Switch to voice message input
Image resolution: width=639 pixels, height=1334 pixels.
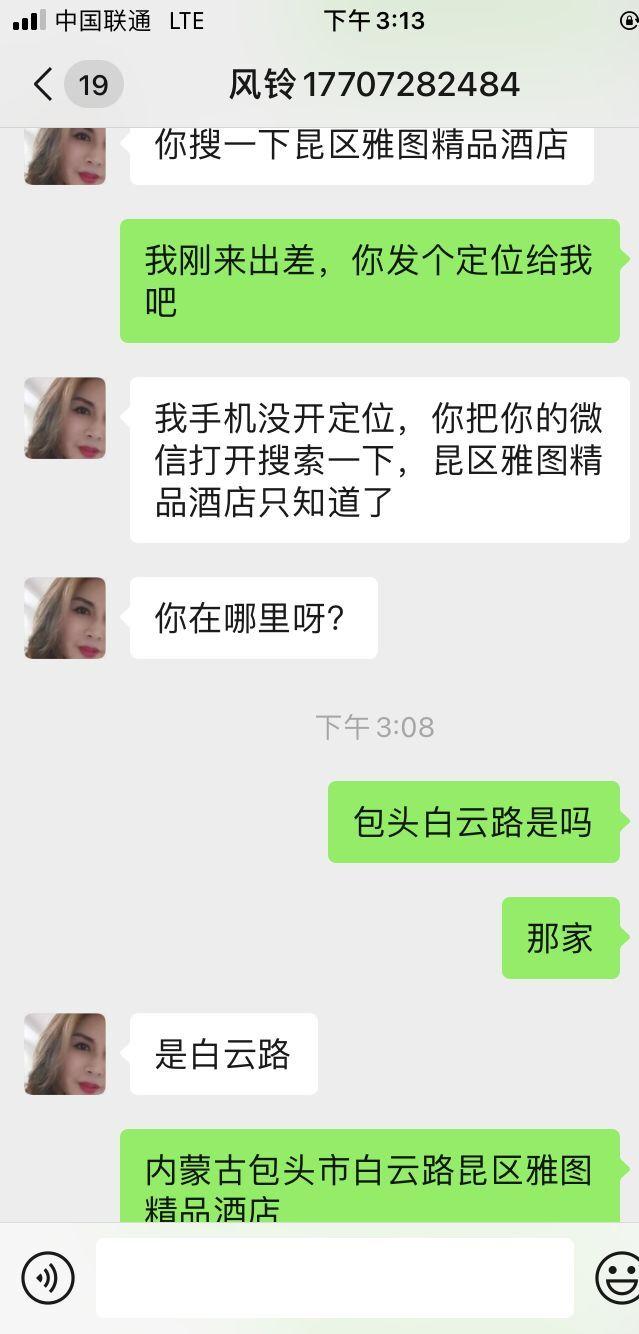[48, 1277]
